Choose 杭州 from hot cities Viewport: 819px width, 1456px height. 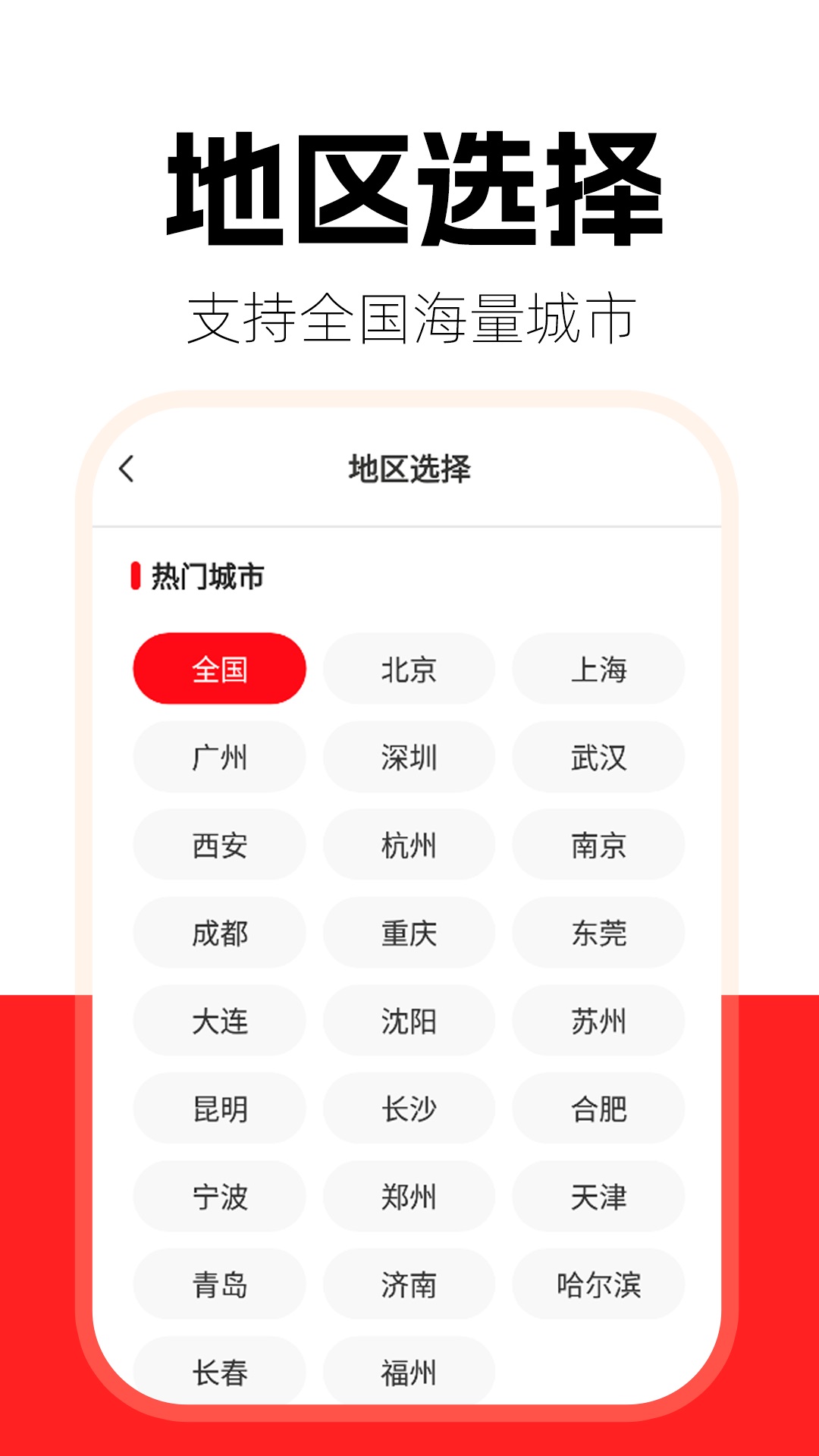(x=408, y=845)
